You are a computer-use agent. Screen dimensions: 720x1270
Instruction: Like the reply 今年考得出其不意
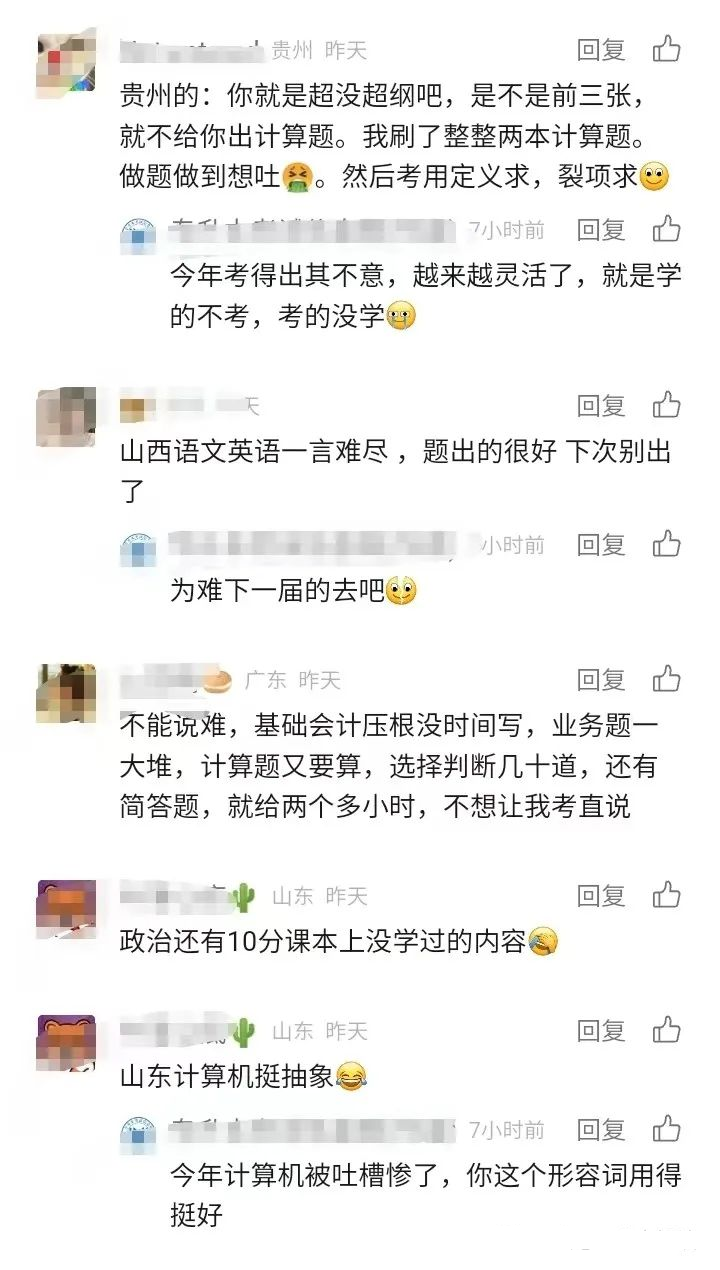coord(667,230)
